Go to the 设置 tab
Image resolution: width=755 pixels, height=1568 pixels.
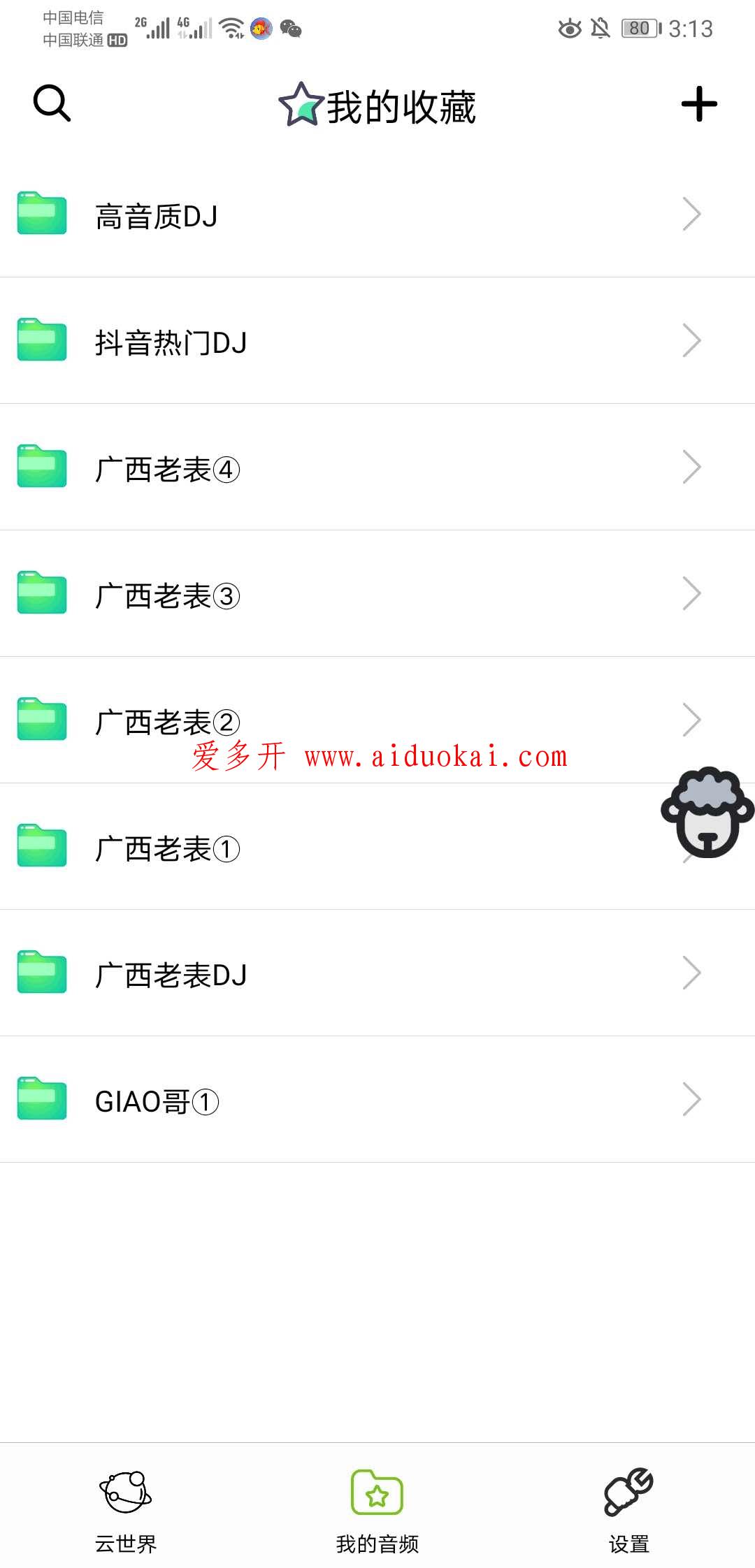coord(628,1509)
